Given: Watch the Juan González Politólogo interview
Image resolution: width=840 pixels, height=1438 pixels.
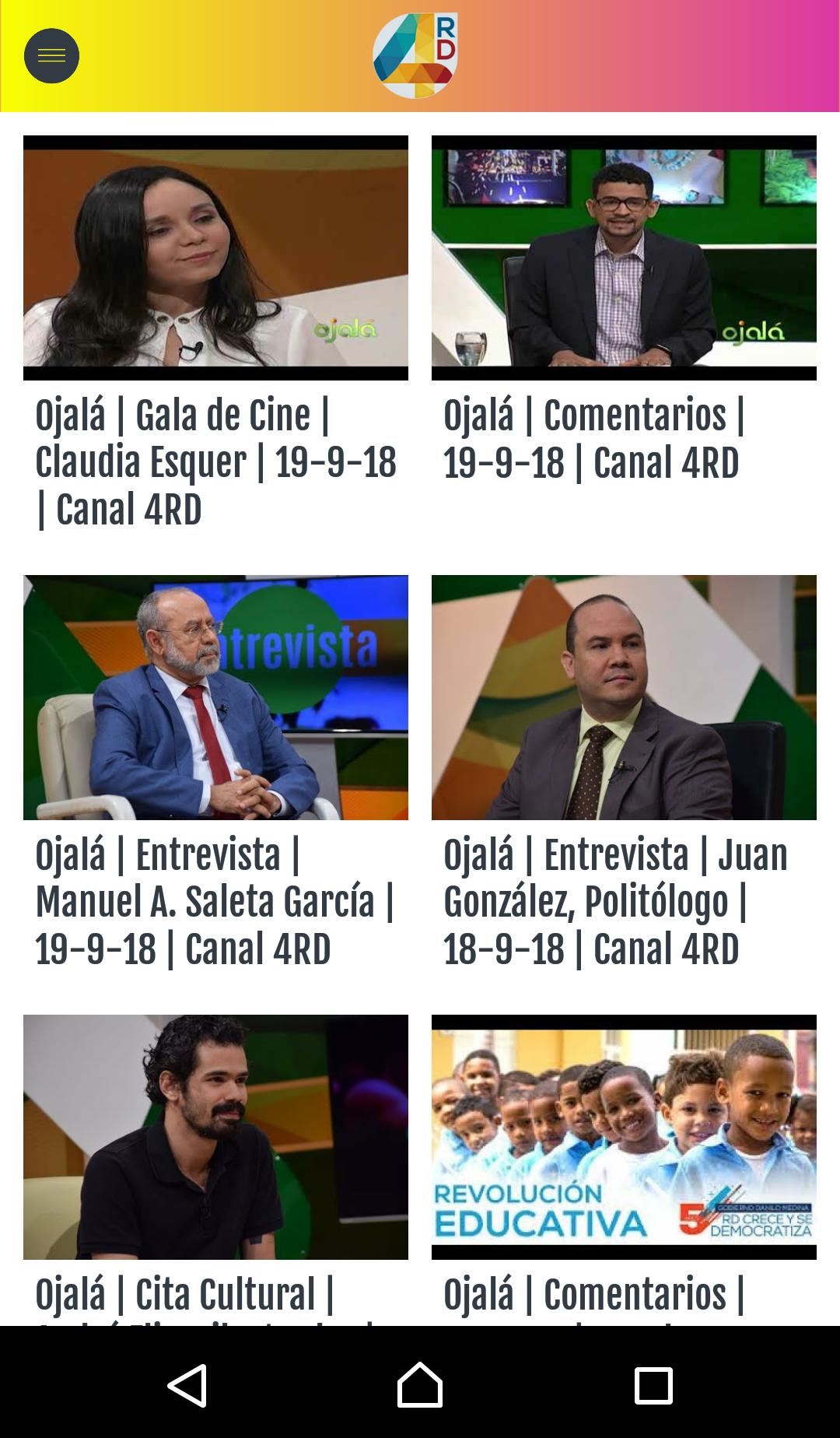Looking at the screenshot, I should 624,697.
